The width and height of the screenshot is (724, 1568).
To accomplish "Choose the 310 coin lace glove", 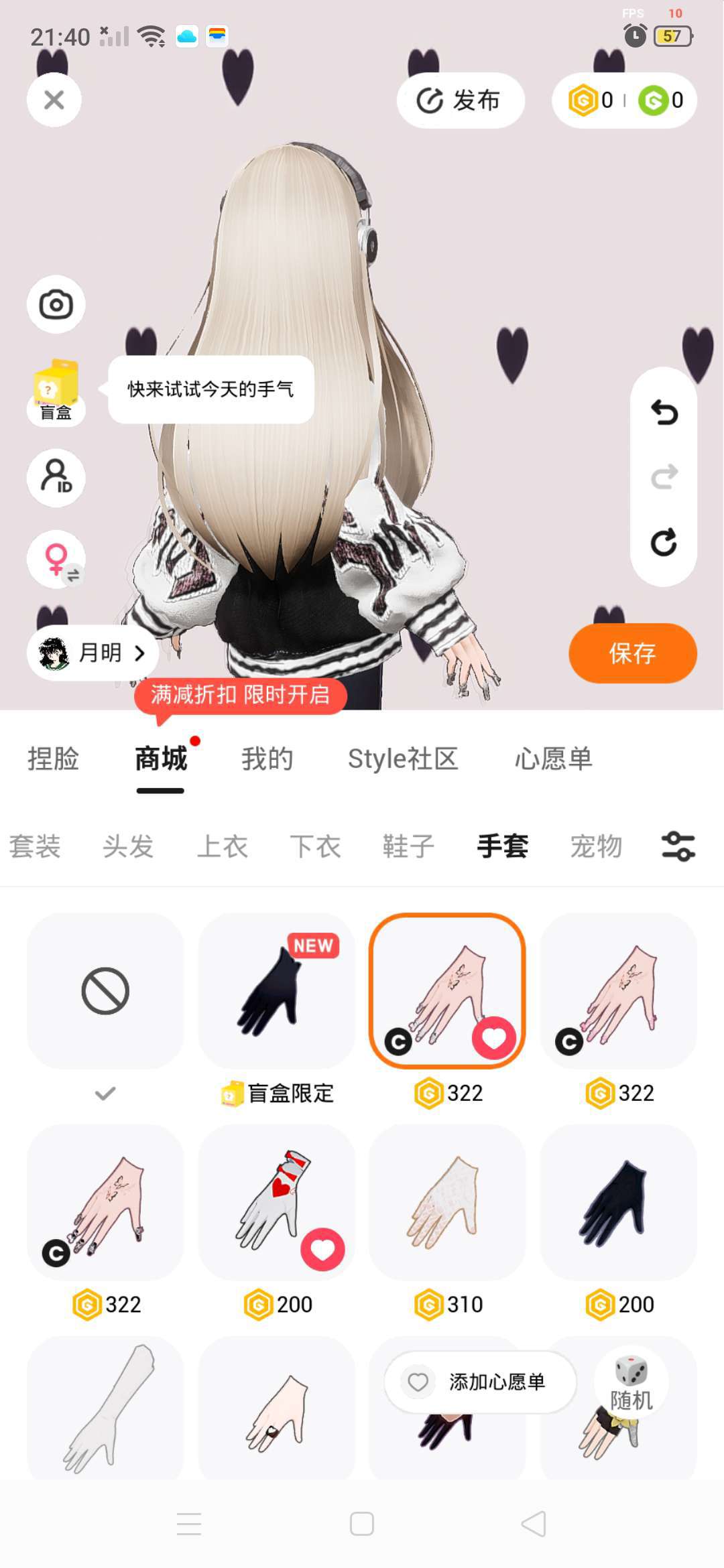I will pyautogui.click(x=447, y=1202).
